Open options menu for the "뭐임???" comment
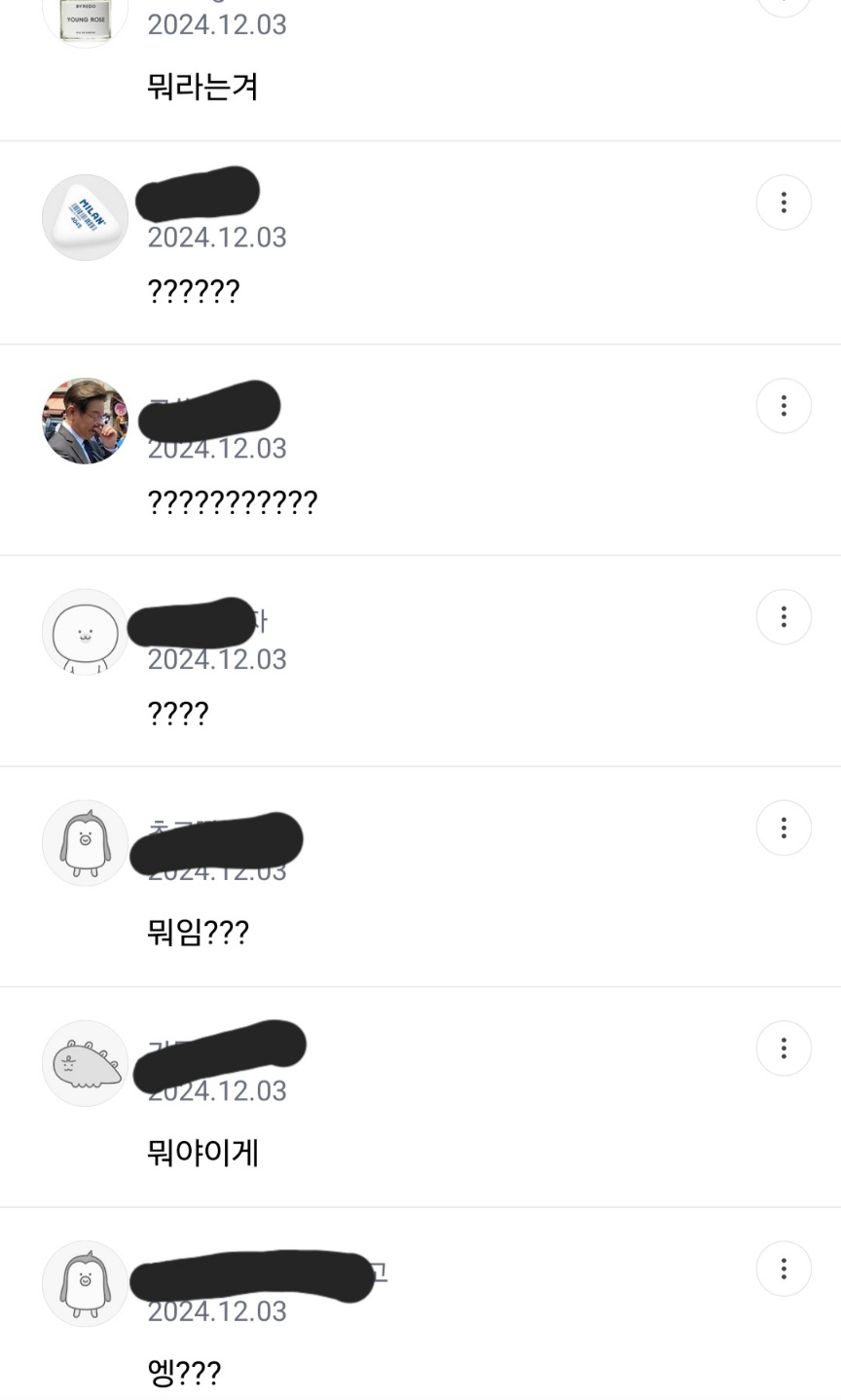The width and height of the screenshot is (841, 1400). coord(784,828)
